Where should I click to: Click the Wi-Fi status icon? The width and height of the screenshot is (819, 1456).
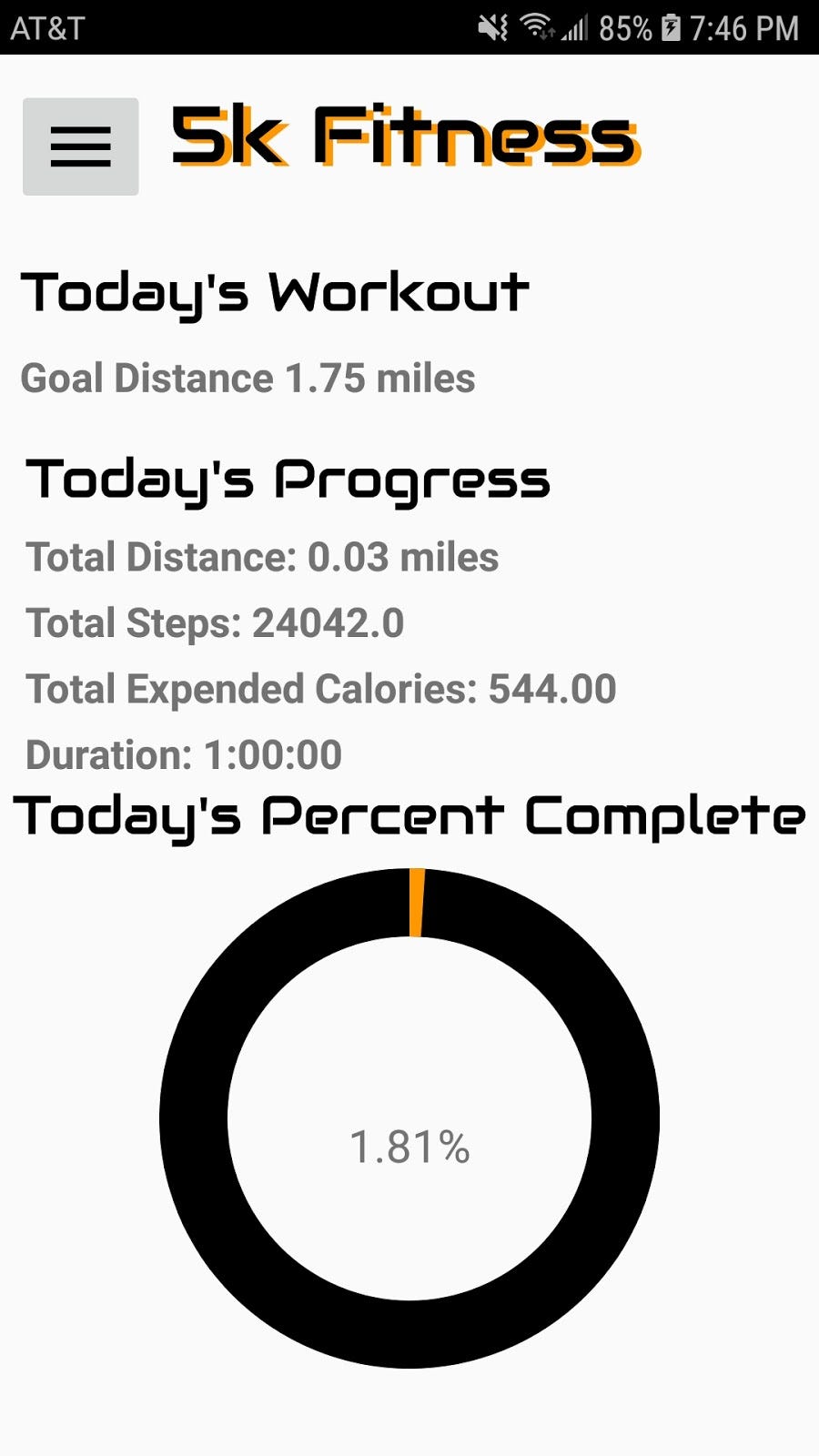536,25
